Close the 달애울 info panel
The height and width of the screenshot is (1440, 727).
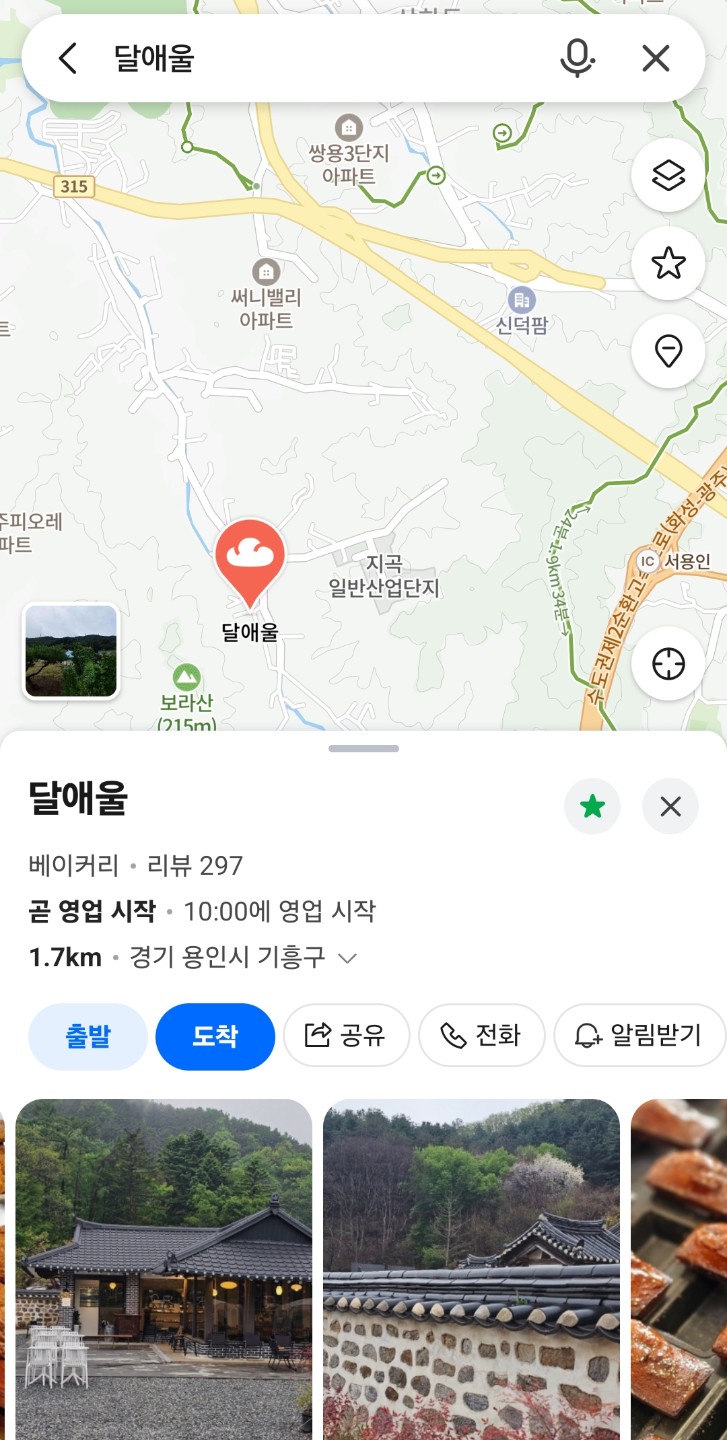pos(670,806)
